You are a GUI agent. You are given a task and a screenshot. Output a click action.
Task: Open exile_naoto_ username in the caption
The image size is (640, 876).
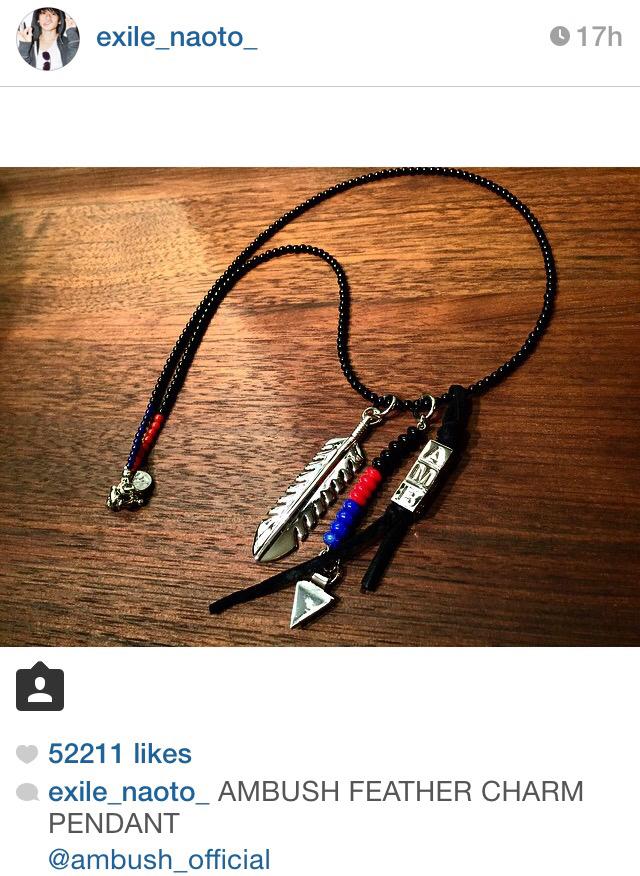pyautogui.click(x=128, y=792)
